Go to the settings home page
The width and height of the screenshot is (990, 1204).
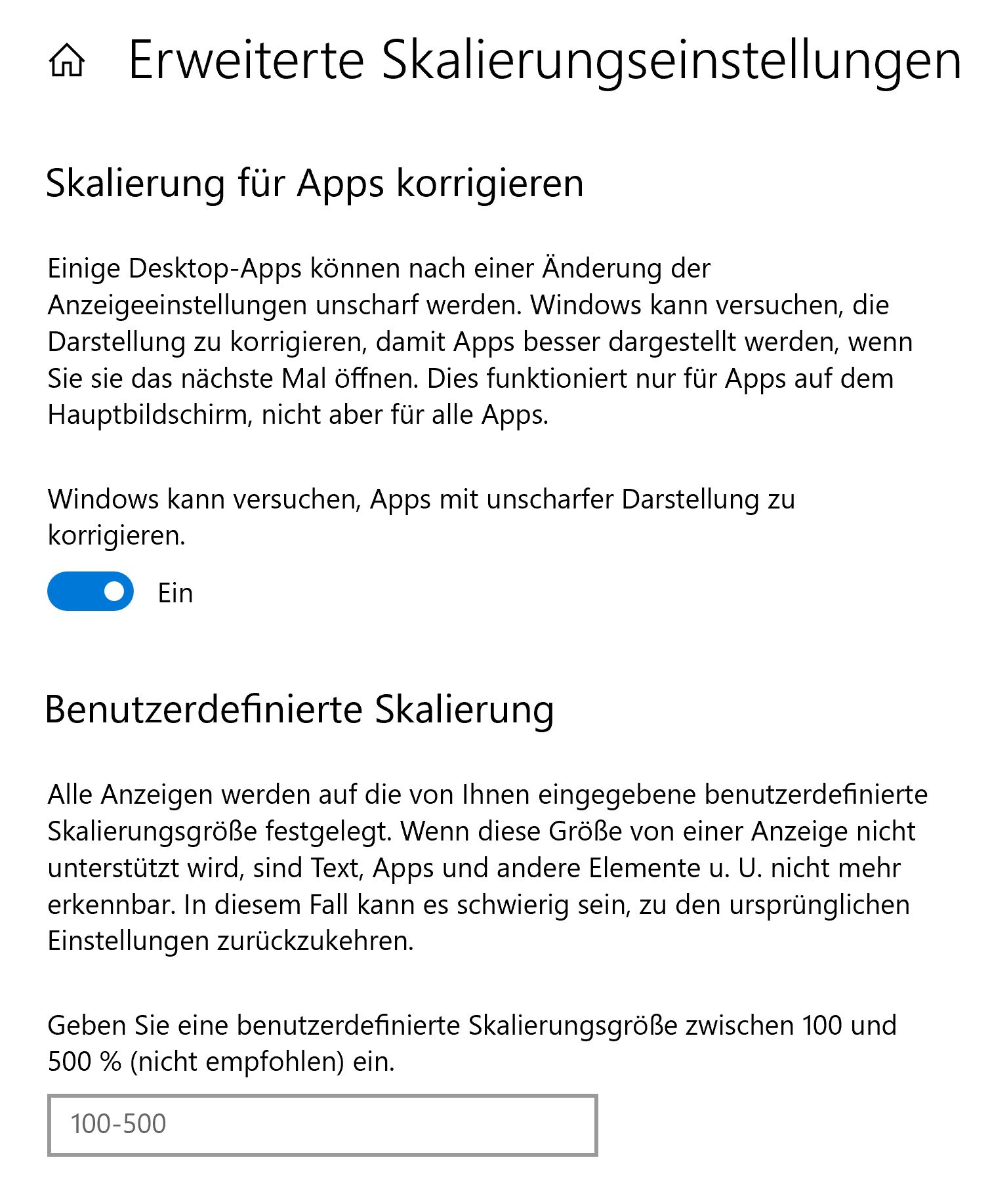[x=66, y=61]
